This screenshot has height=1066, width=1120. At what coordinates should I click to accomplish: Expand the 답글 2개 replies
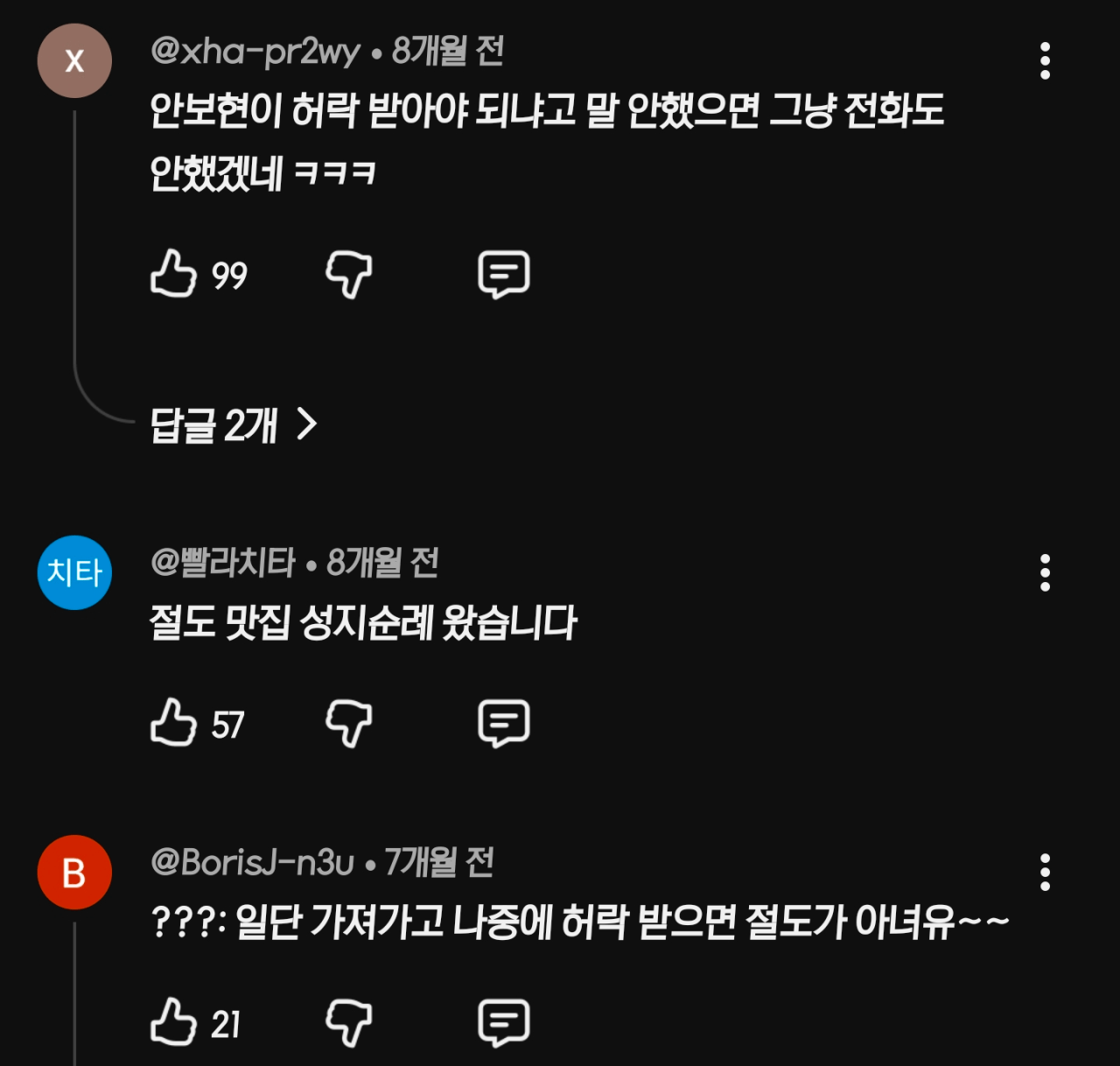(233, 425)
